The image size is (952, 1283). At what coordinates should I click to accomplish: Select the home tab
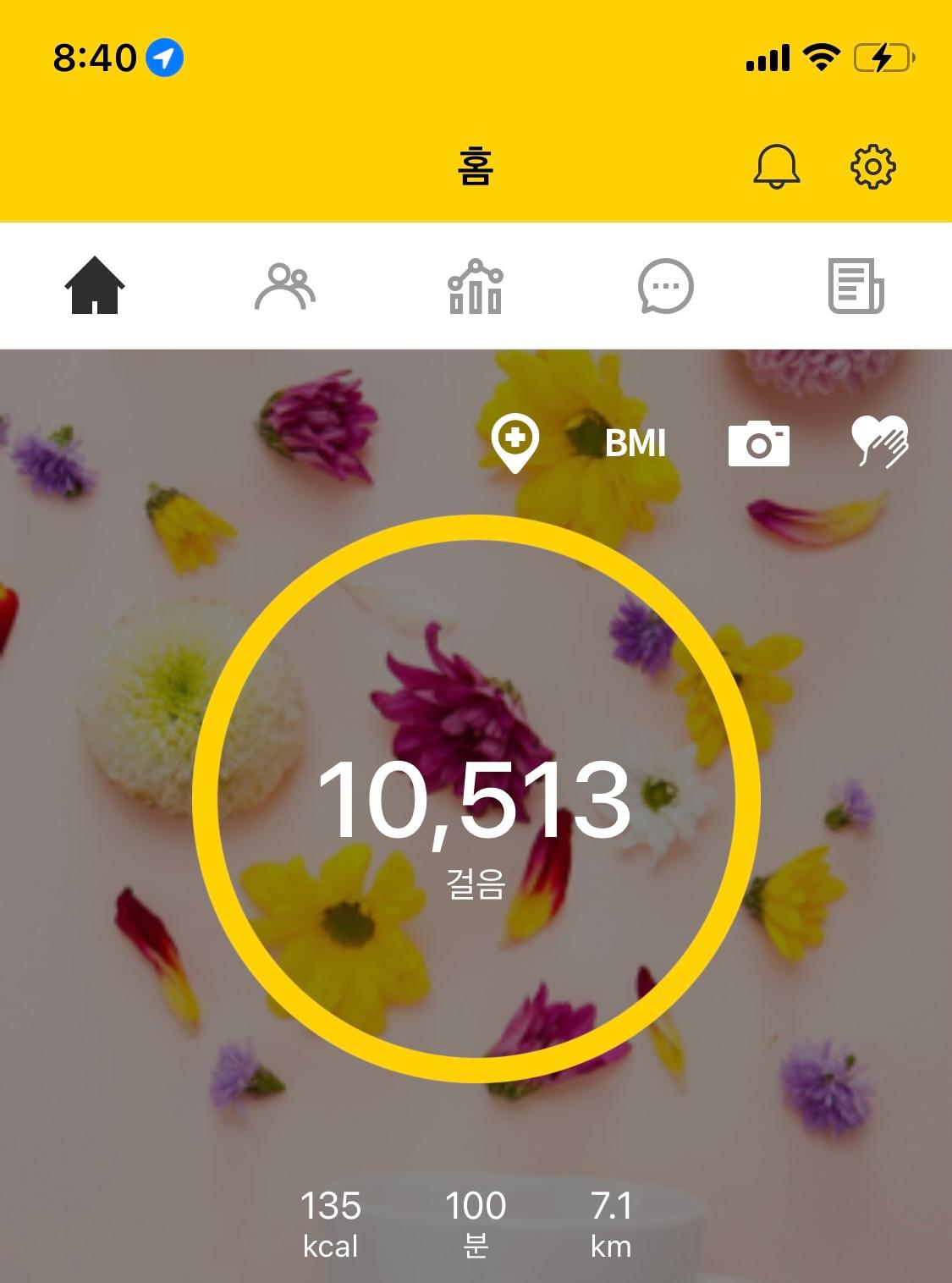(x=95, y=286)
